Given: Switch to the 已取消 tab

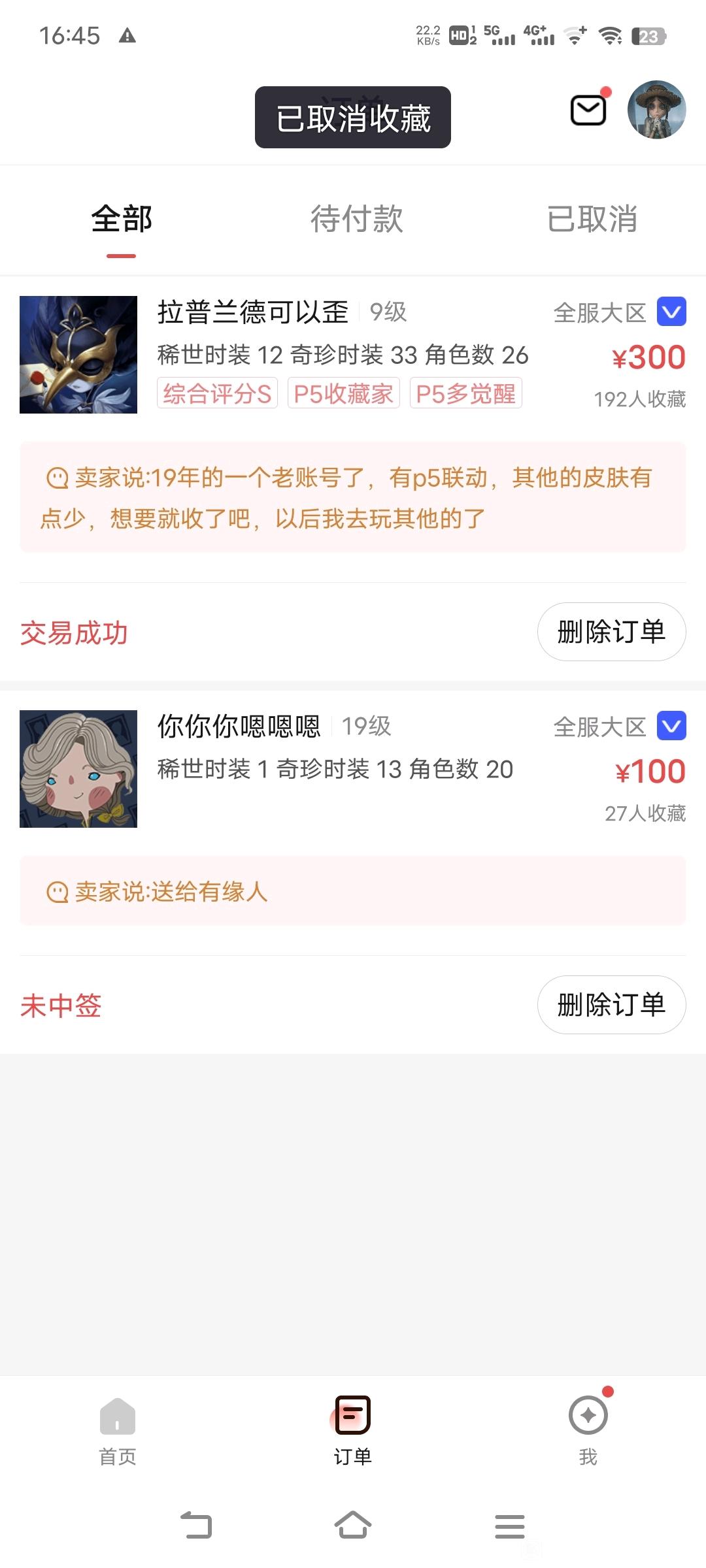Looking at the screenshot, I should [592, 219].
